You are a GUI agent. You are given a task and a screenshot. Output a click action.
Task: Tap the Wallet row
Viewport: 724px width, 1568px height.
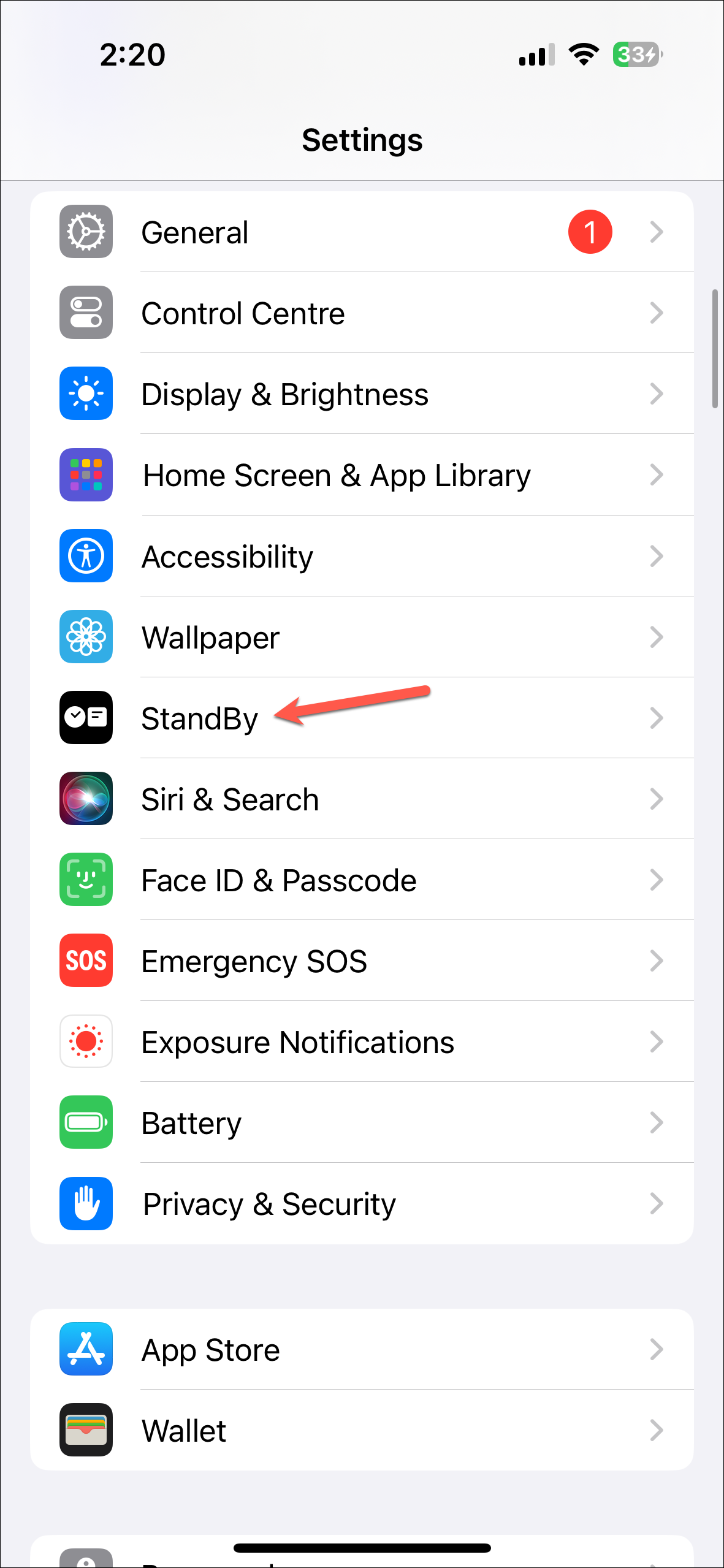click(362, 1431)
